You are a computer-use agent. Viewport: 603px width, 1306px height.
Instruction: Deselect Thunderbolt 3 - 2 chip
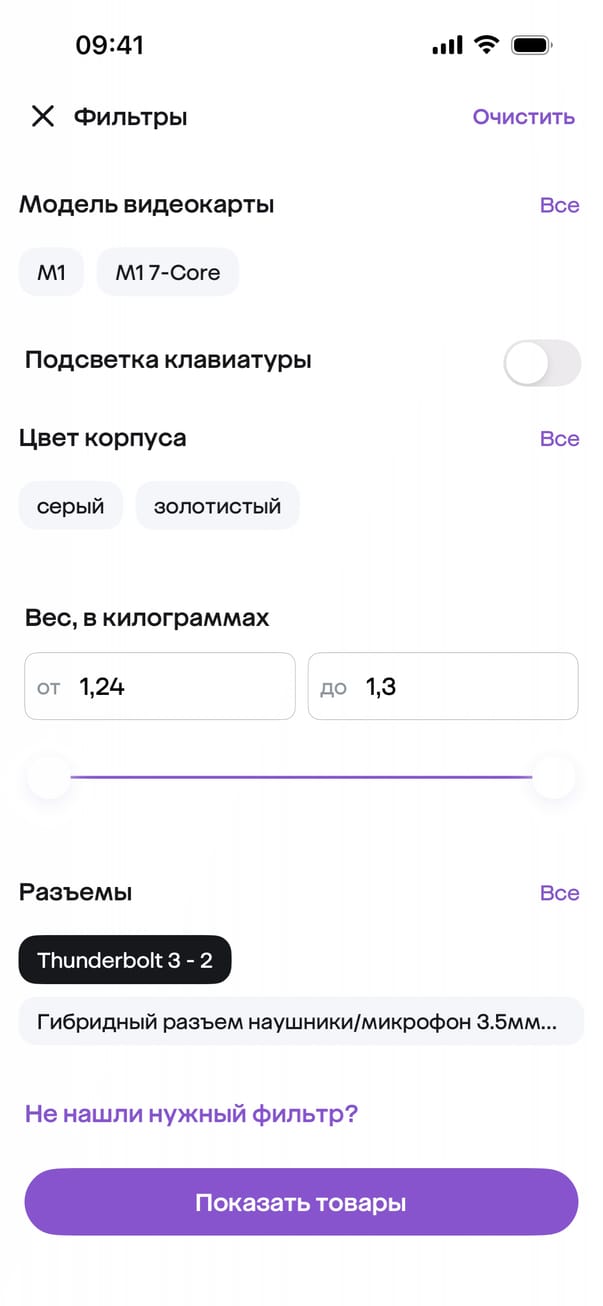coord(125,960)
